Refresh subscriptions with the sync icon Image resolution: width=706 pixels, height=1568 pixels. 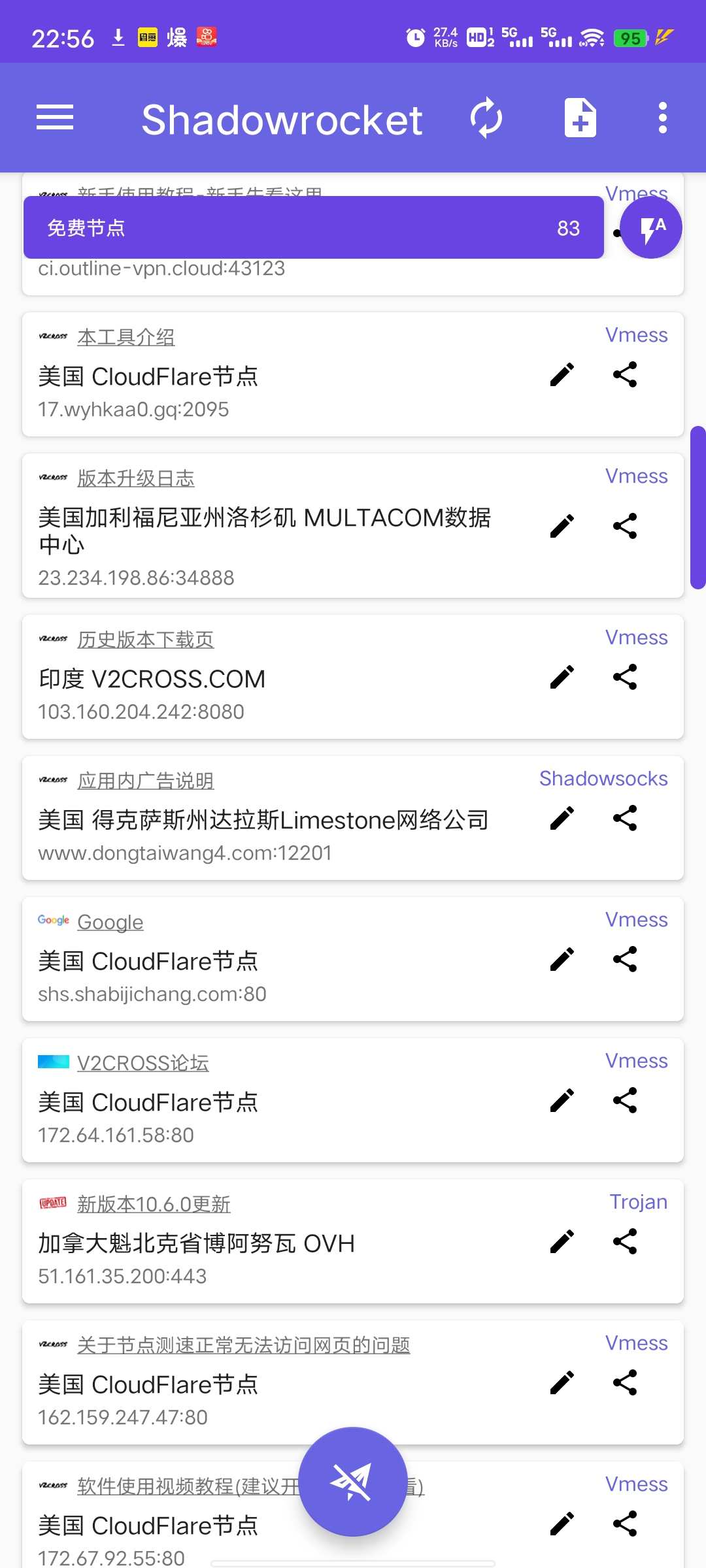(486, 118)
